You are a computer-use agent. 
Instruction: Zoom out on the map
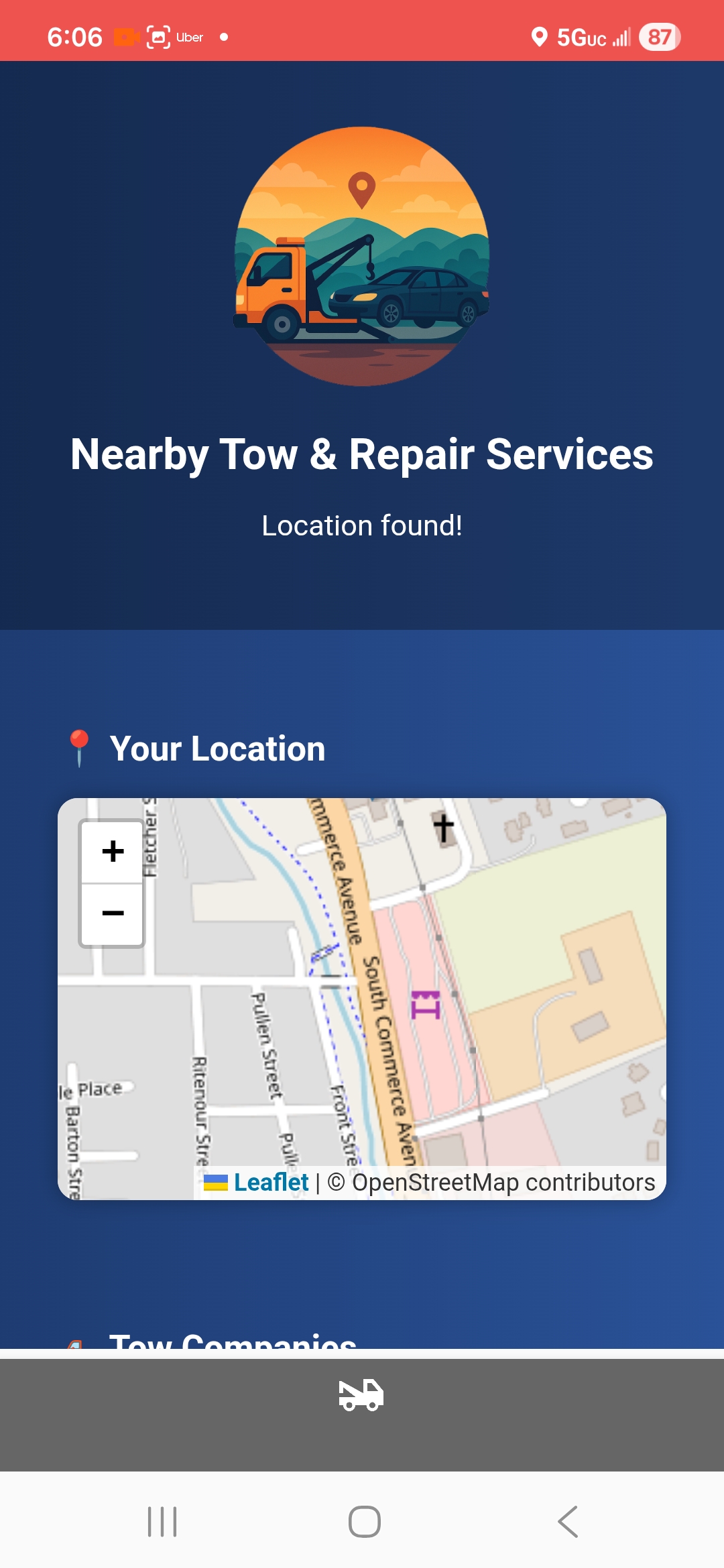pos(113,913)
